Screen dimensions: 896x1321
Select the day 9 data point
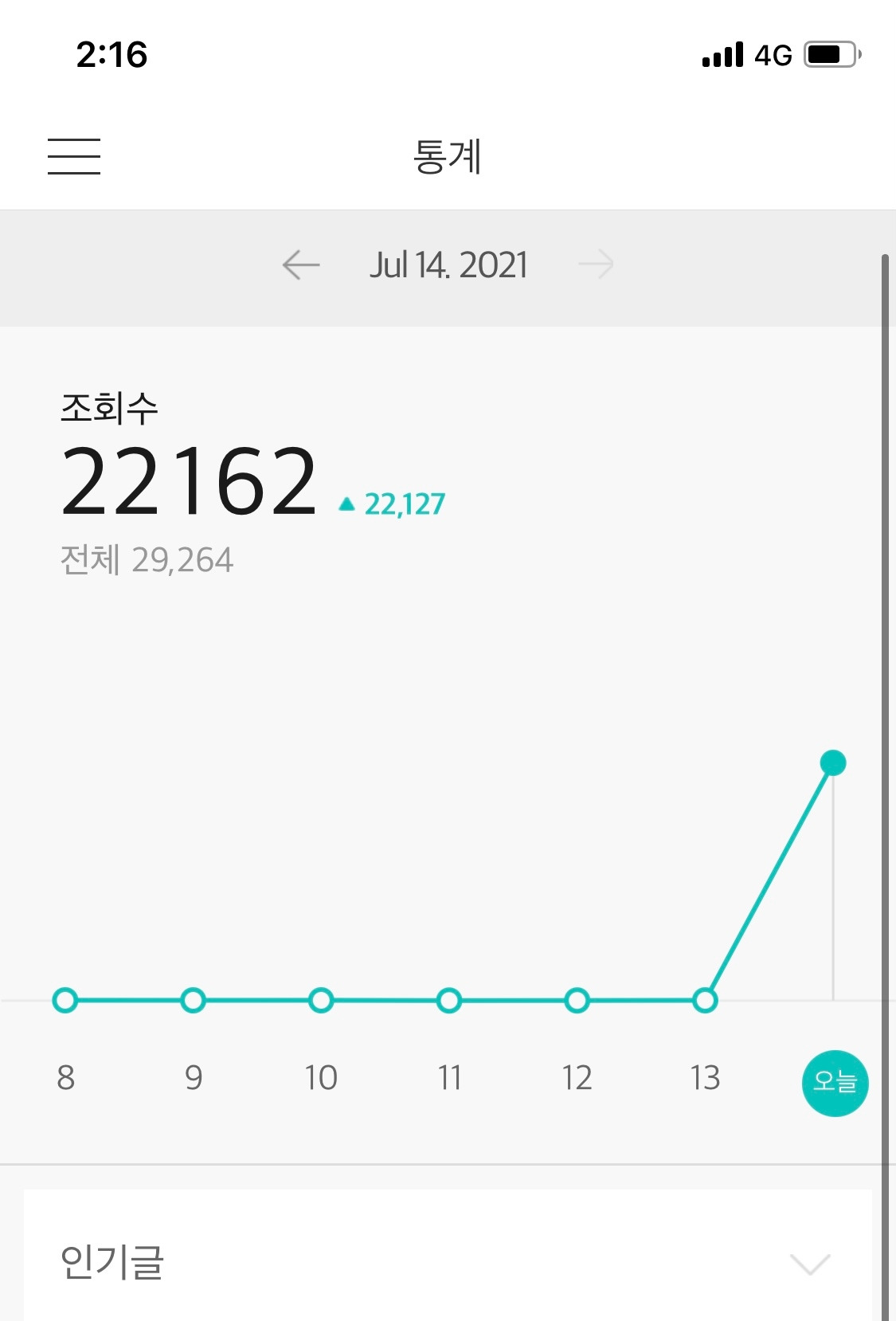(194, 1000)
